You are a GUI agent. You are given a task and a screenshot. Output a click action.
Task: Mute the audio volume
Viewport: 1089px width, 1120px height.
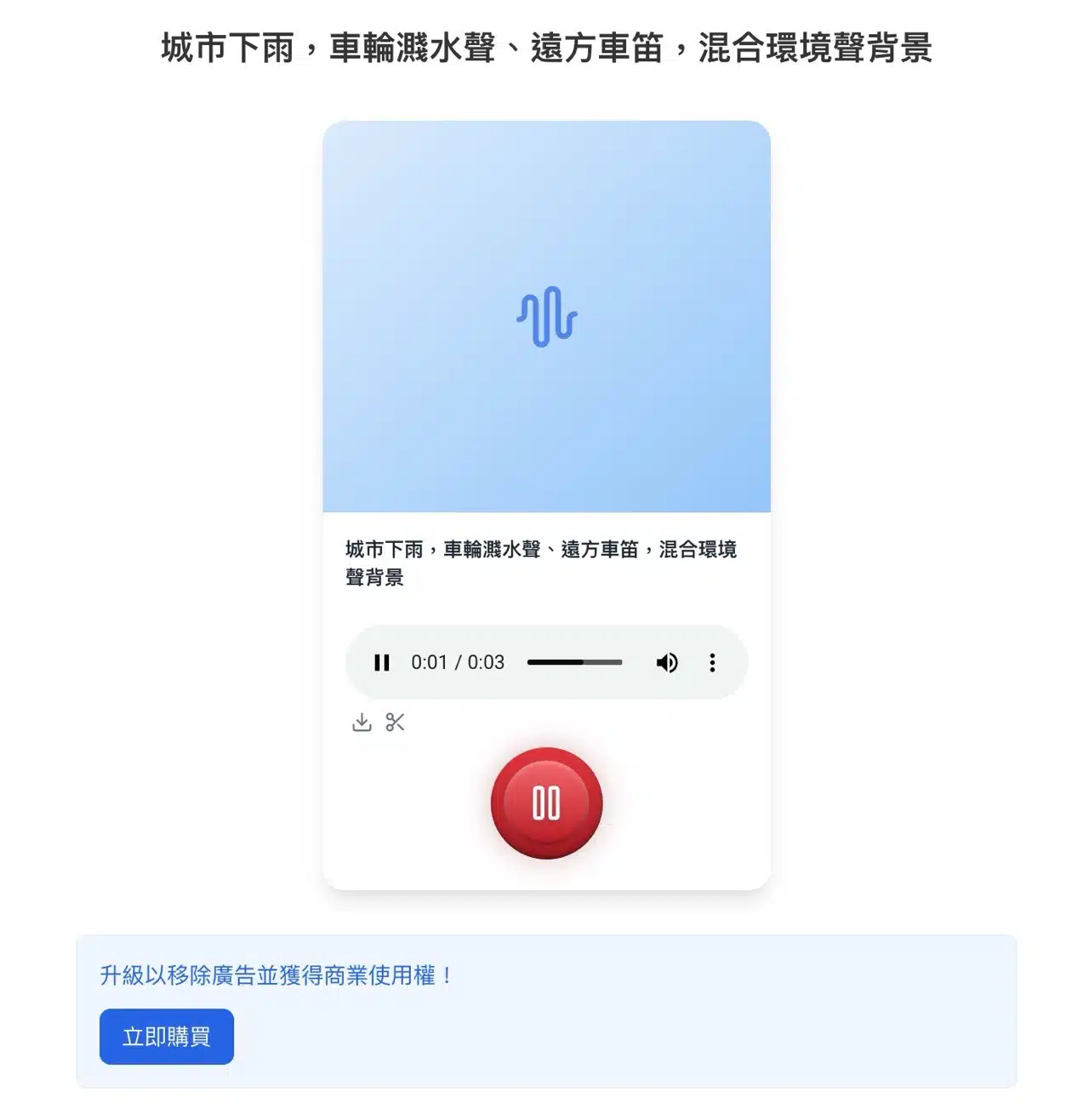pos(667,663)
